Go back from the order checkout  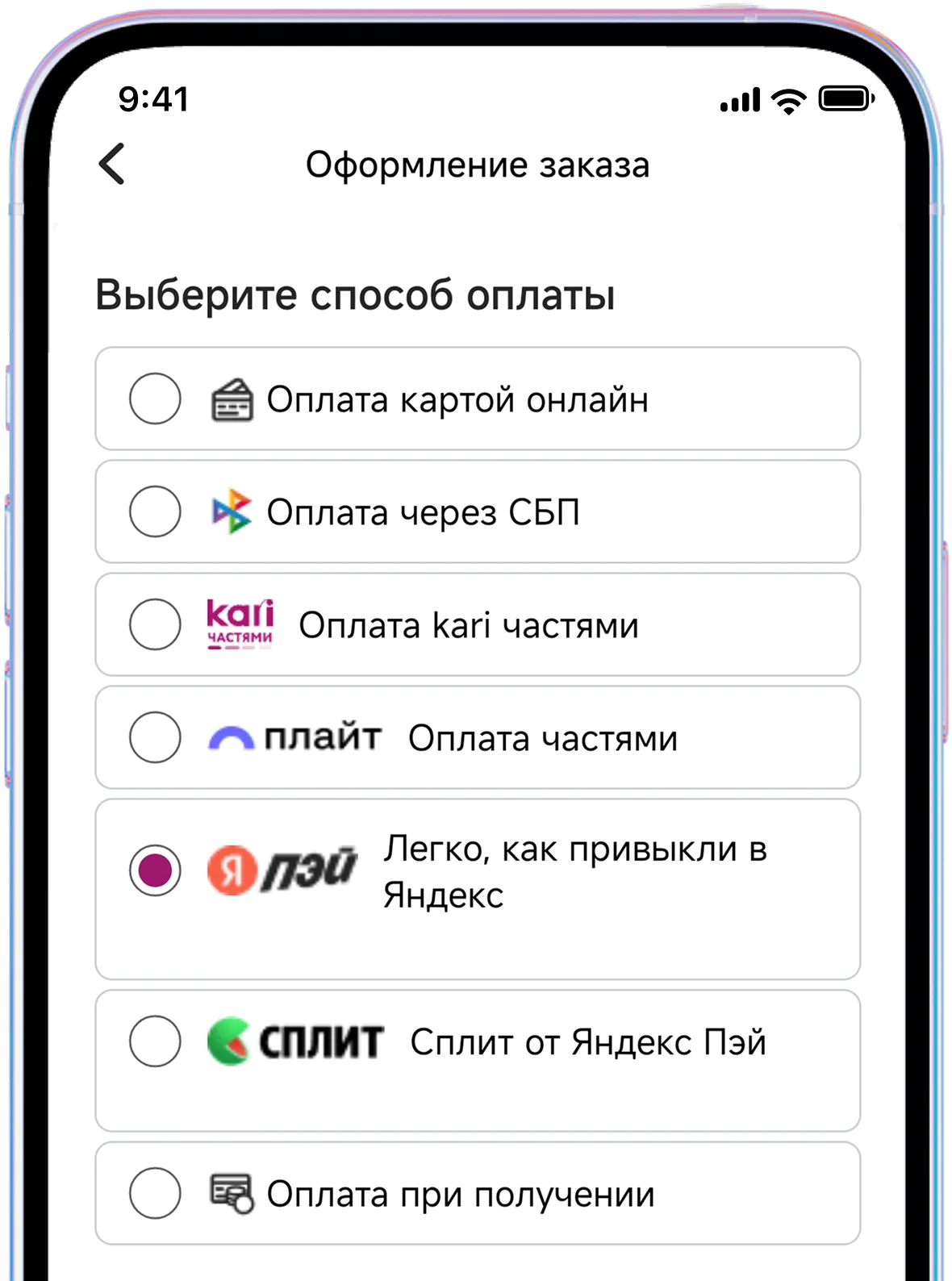[112, 164]
